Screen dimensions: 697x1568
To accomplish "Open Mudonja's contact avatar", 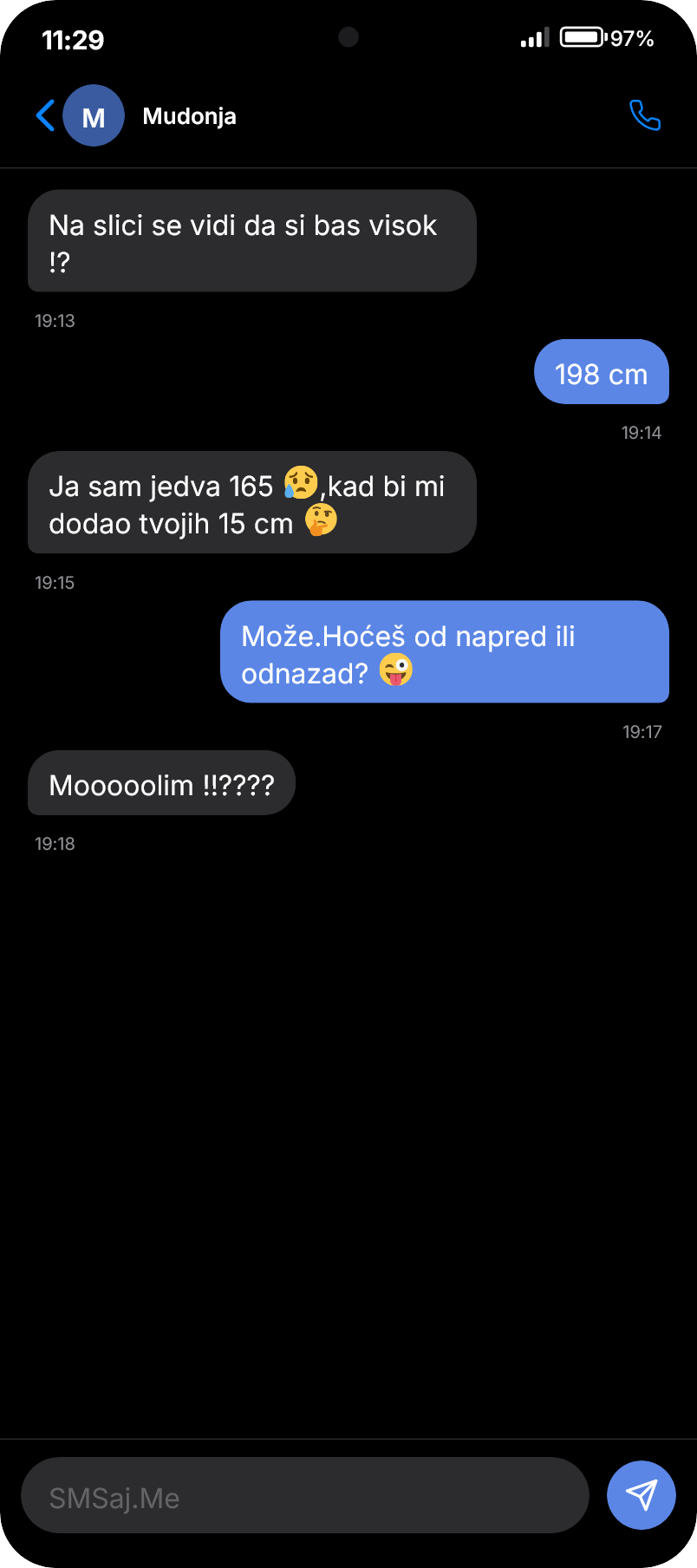I will (x=94, y=116).
